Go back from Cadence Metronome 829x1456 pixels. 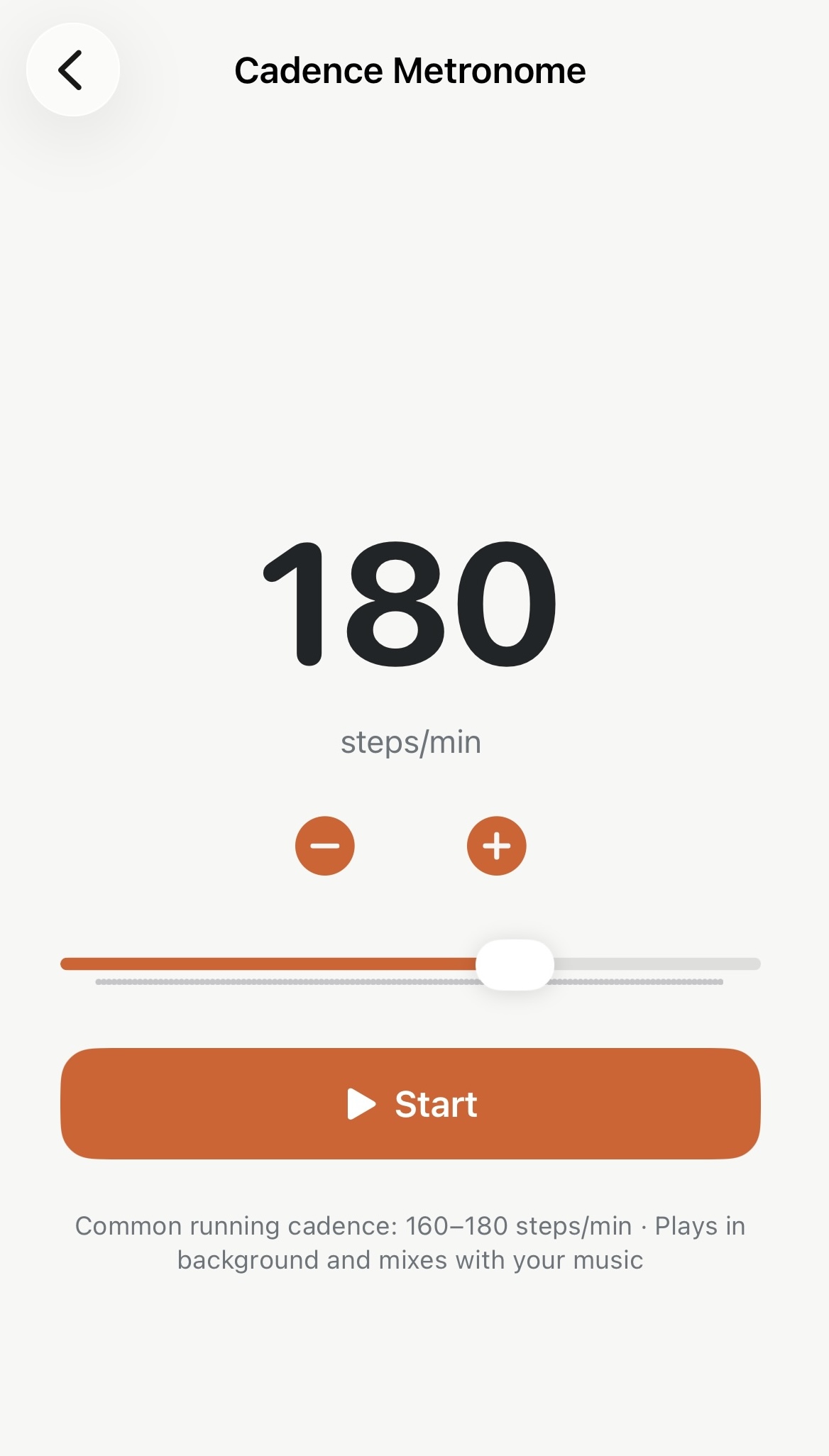tap(72, 70)
